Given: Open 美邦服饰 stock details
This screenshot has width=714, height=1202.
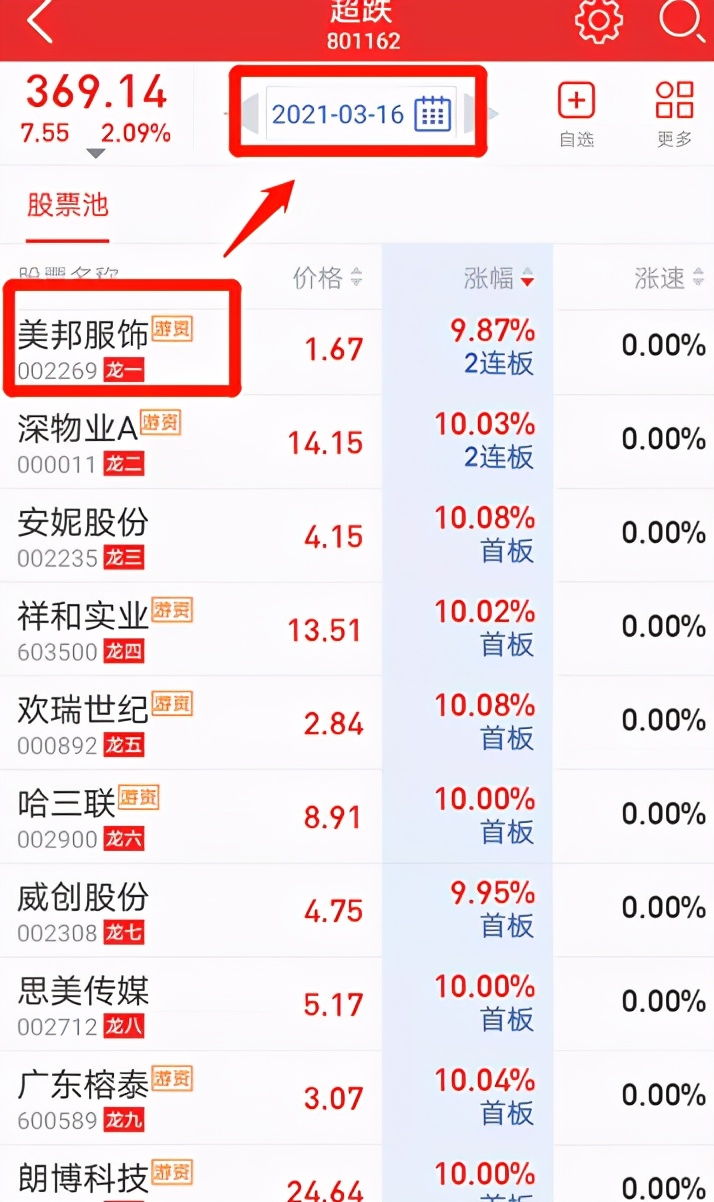Looking at the screenshot, I should click(x=357, y=348).
